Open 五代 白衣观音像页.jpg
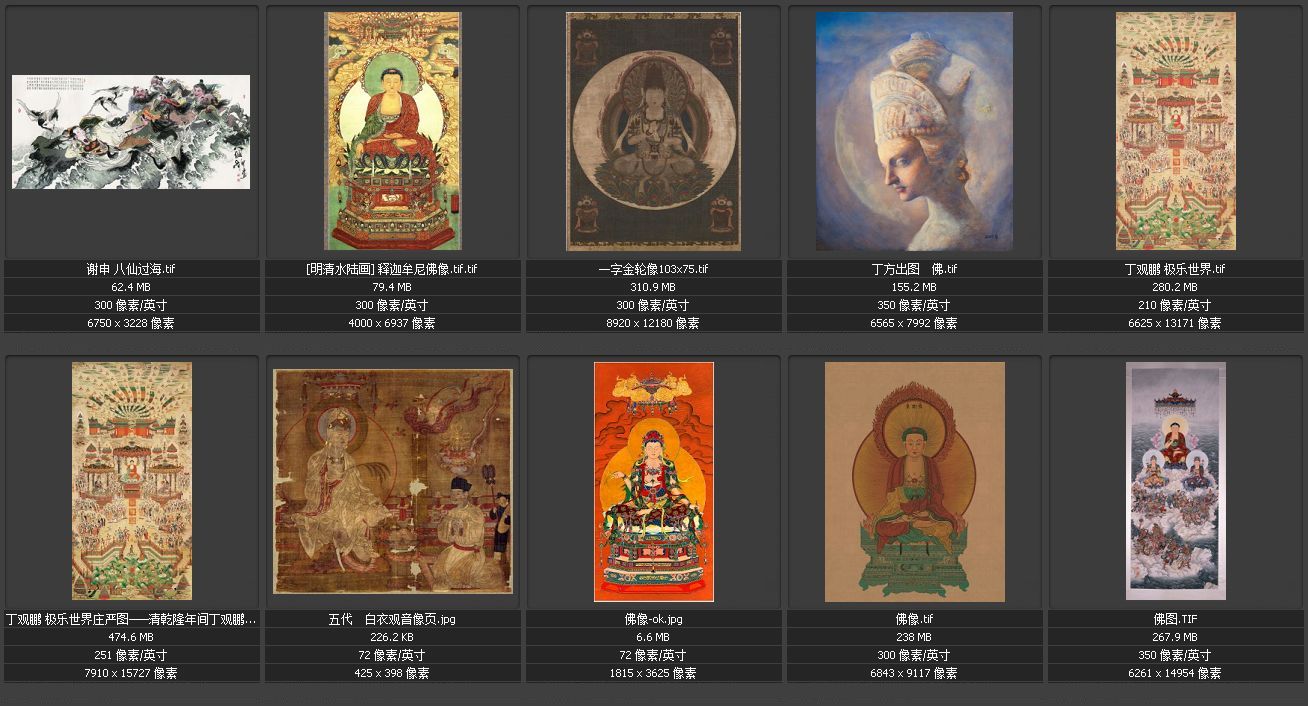 (x=392, y=481)
